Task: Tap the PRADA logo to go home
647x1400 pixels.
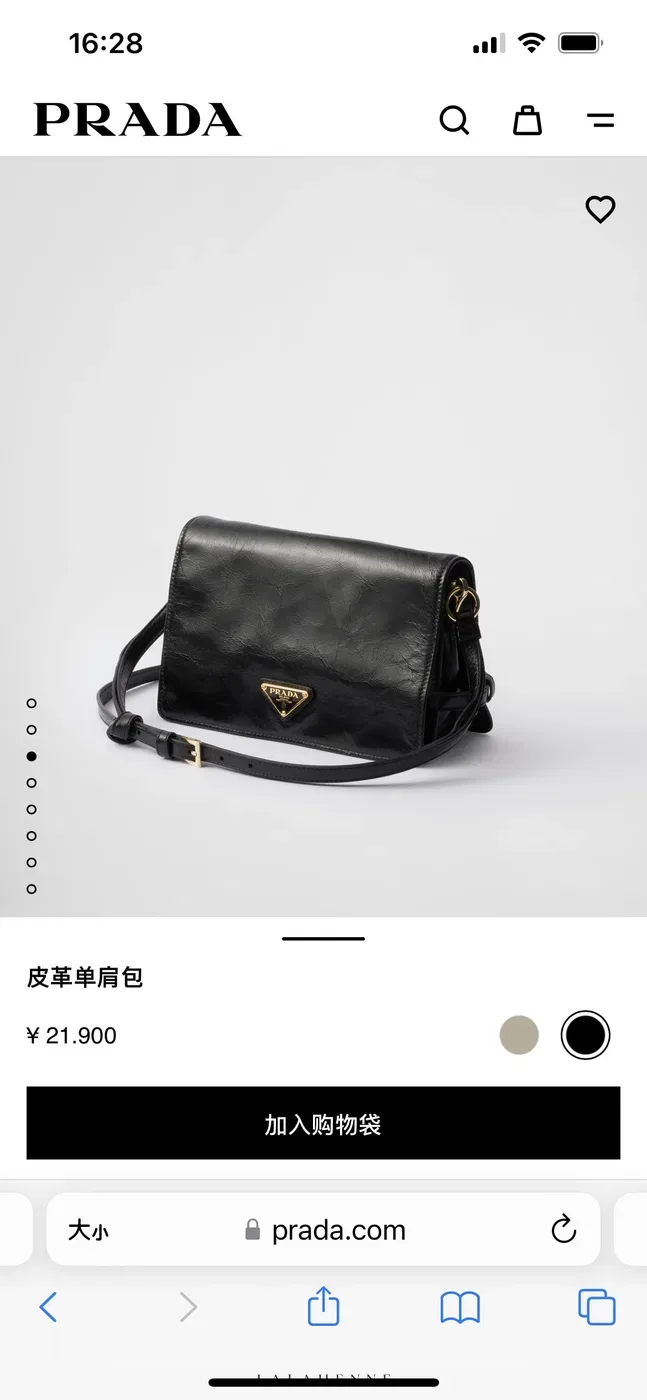Action: point(137,120)
